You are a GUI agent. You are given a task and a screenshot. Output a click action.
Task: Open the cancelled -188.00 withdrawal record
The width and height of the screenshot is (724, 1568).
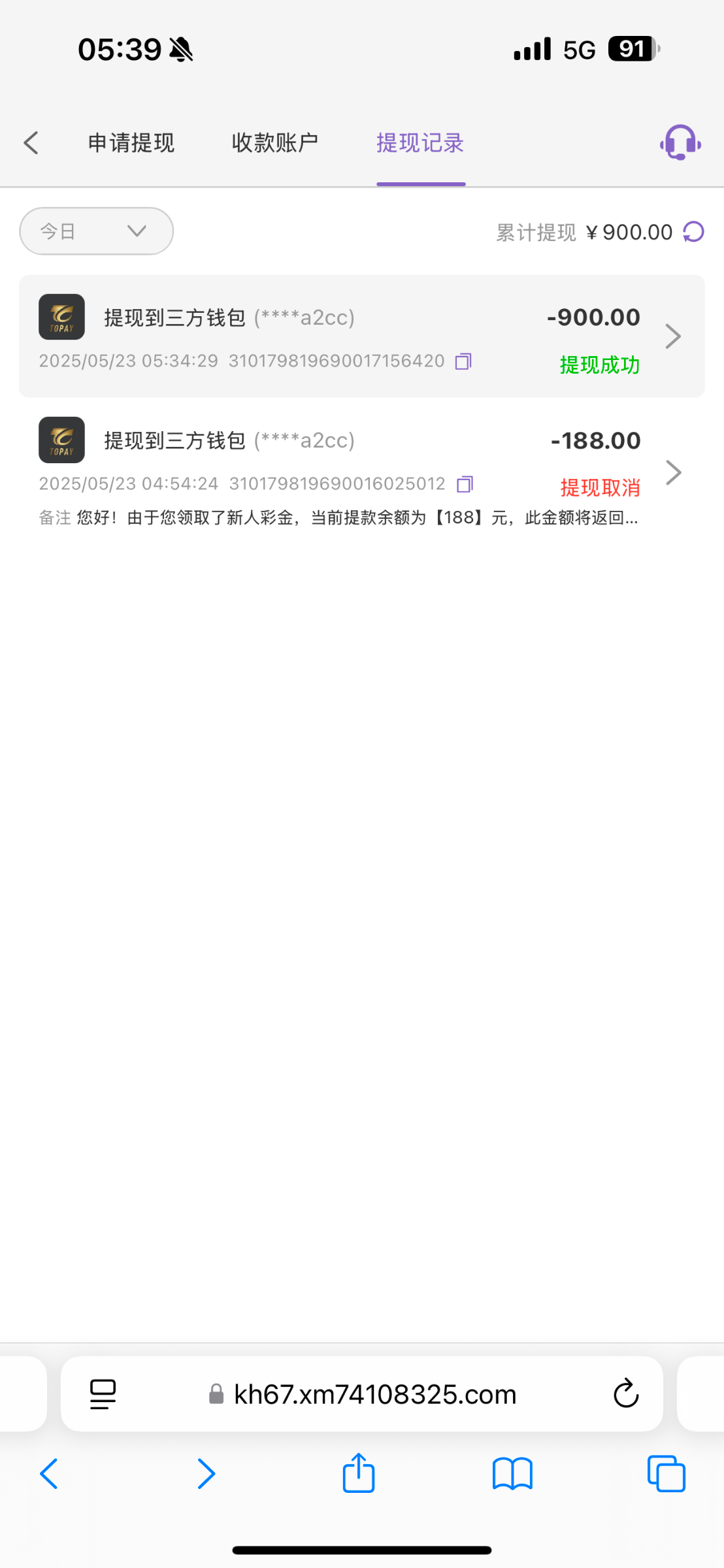coord(362,472)
